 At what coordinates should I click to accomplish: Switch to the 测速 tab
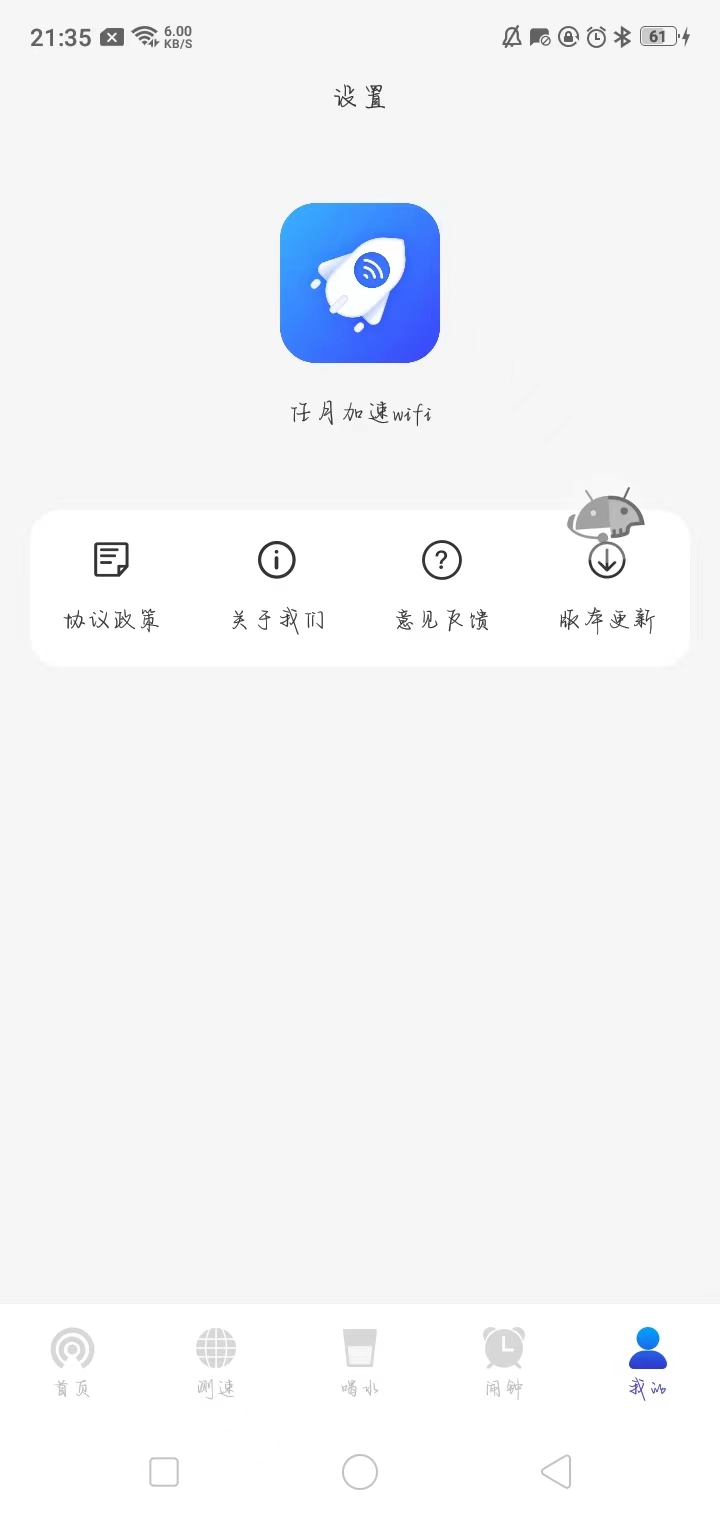[x=215, y=1362]
